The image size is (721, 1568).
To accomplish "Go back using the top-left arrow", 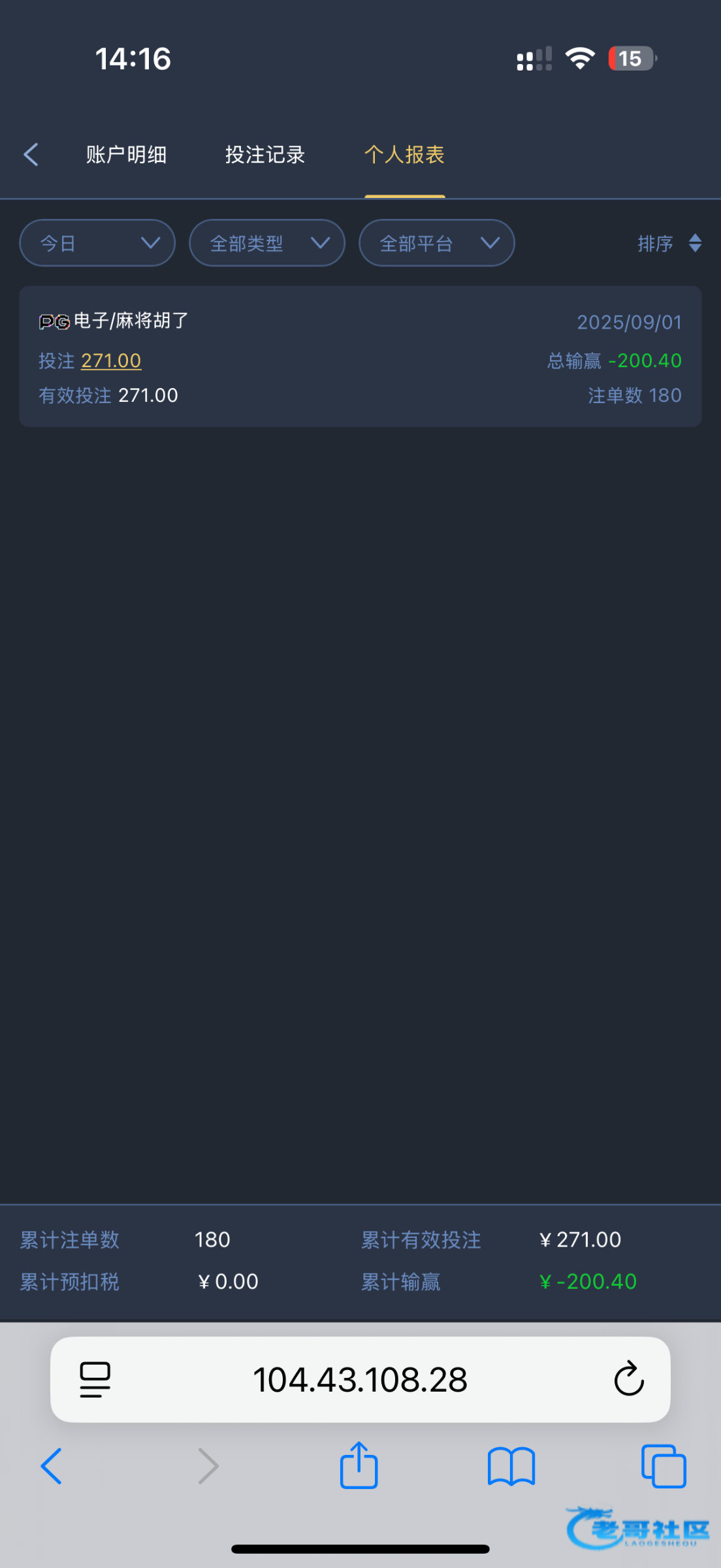I will pyautogui.click(x=31, y=155).
